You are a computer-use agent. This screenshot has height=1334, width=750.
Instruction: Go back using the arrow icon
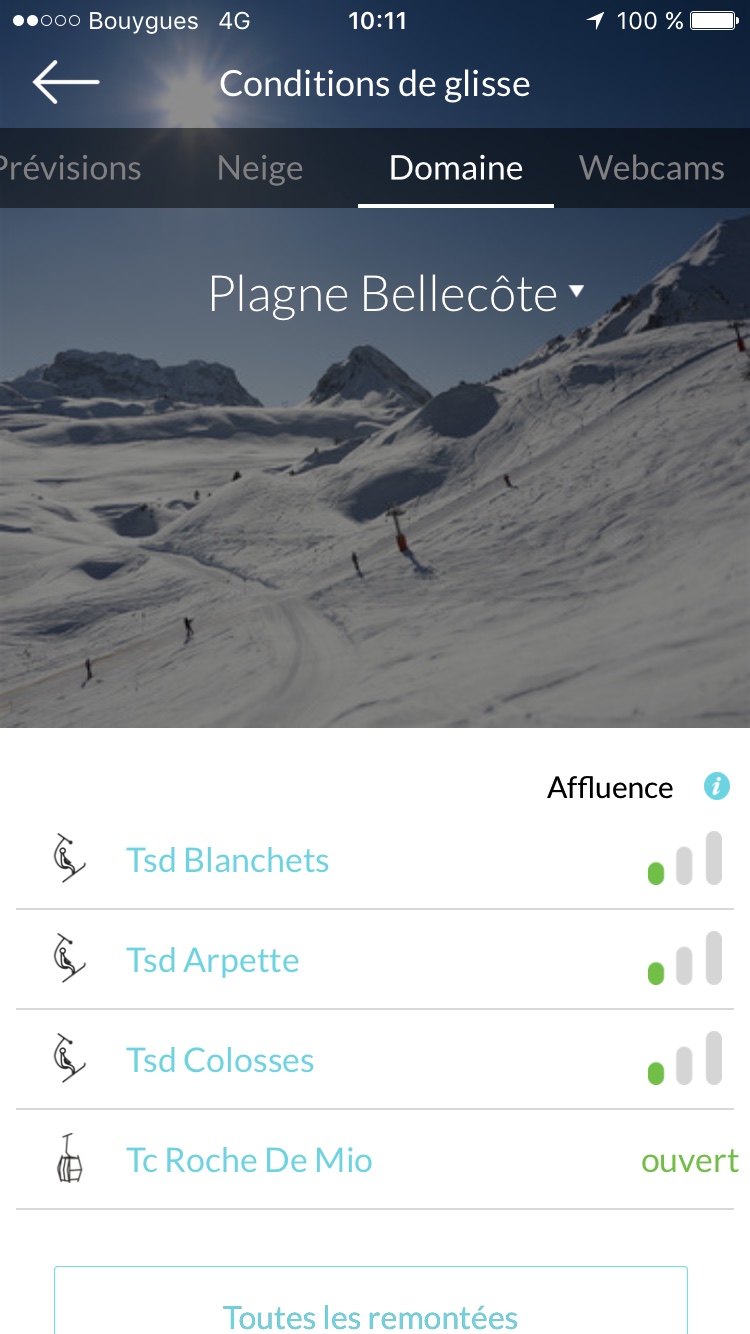(x=66, y=83)
